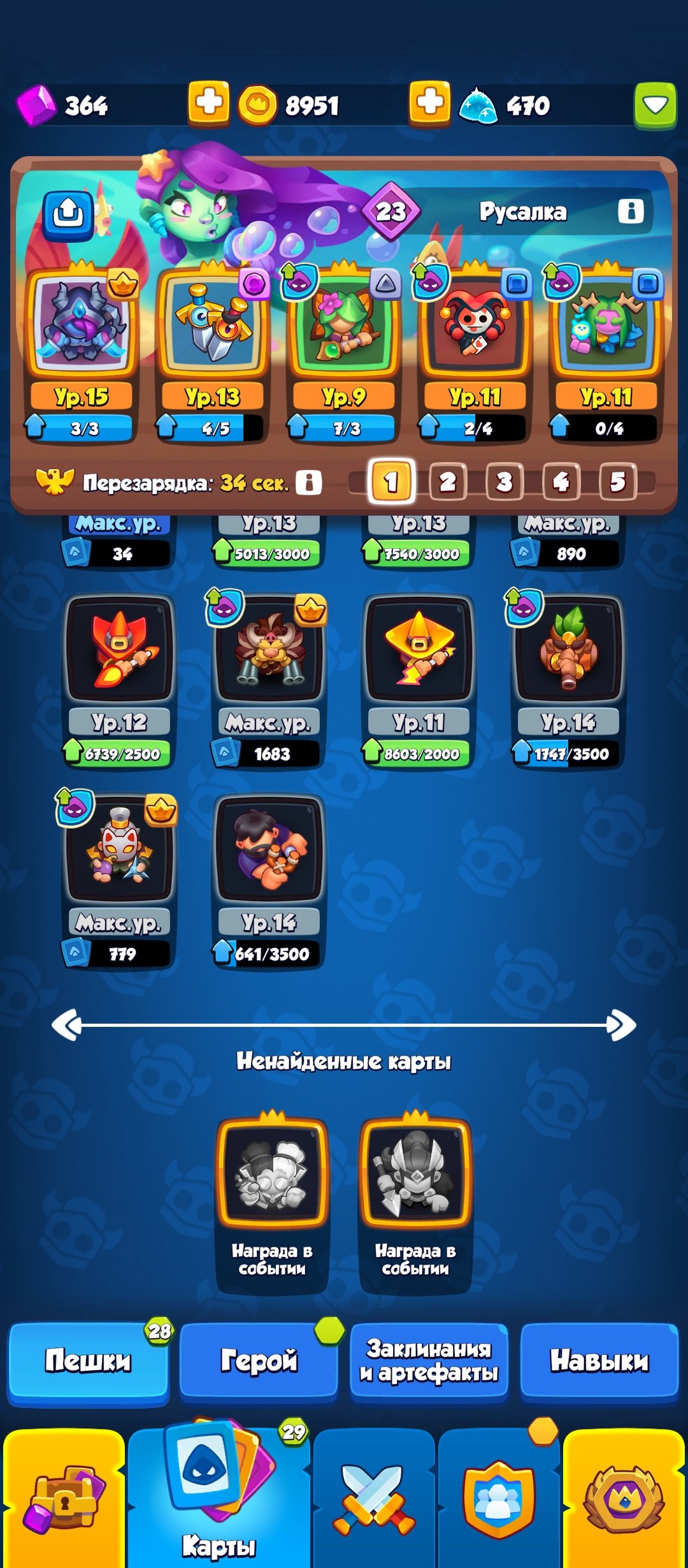The height and width of the screenshot is (1568, 688).
Task: Open Заклинания и артефакты
Action: tap(429, 1360)
